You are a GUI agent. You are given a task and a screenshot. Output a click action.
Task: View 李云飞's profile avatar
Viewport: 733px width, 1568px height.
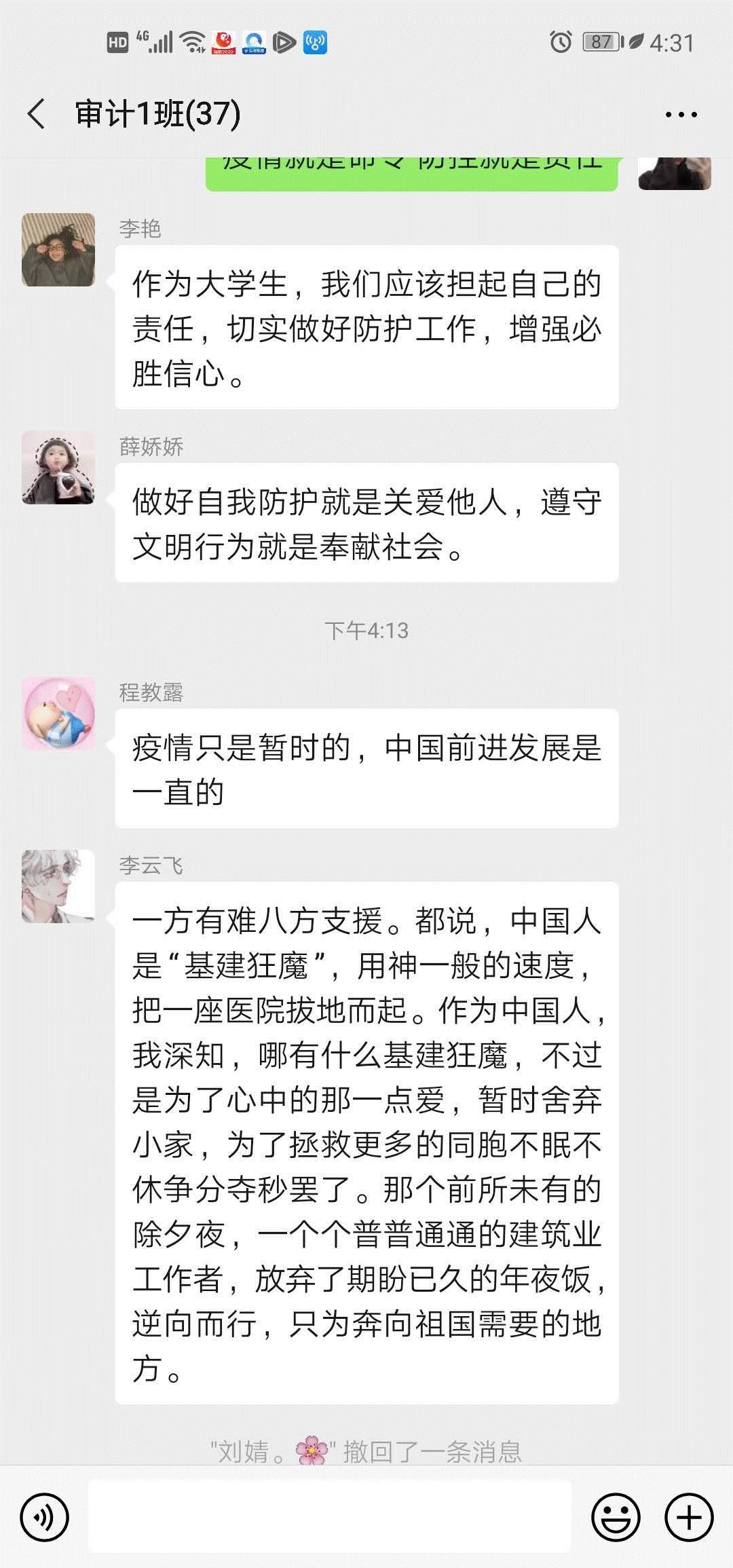58,886
